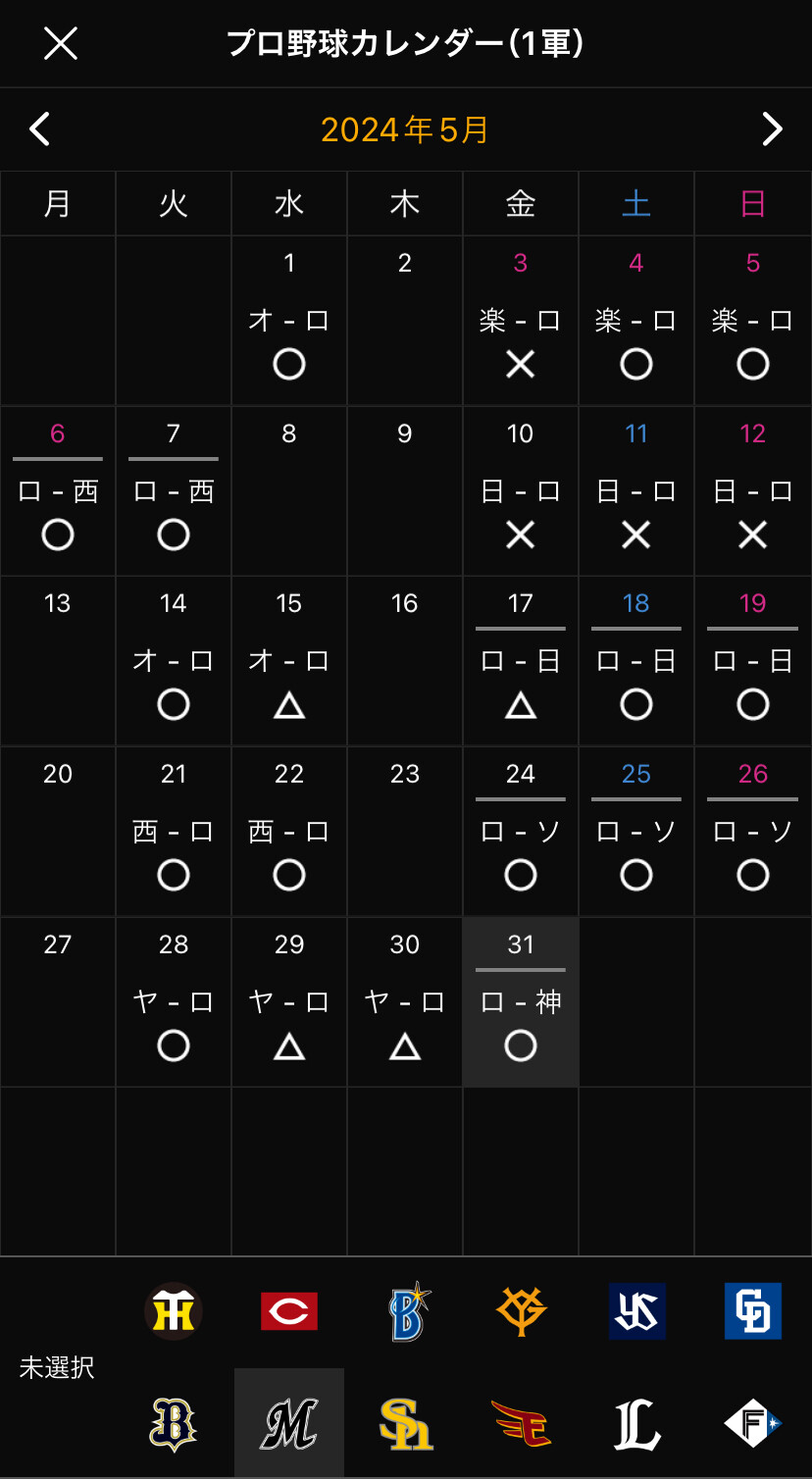Select the Hiroshima Carp team logo

pos(289,1311)
